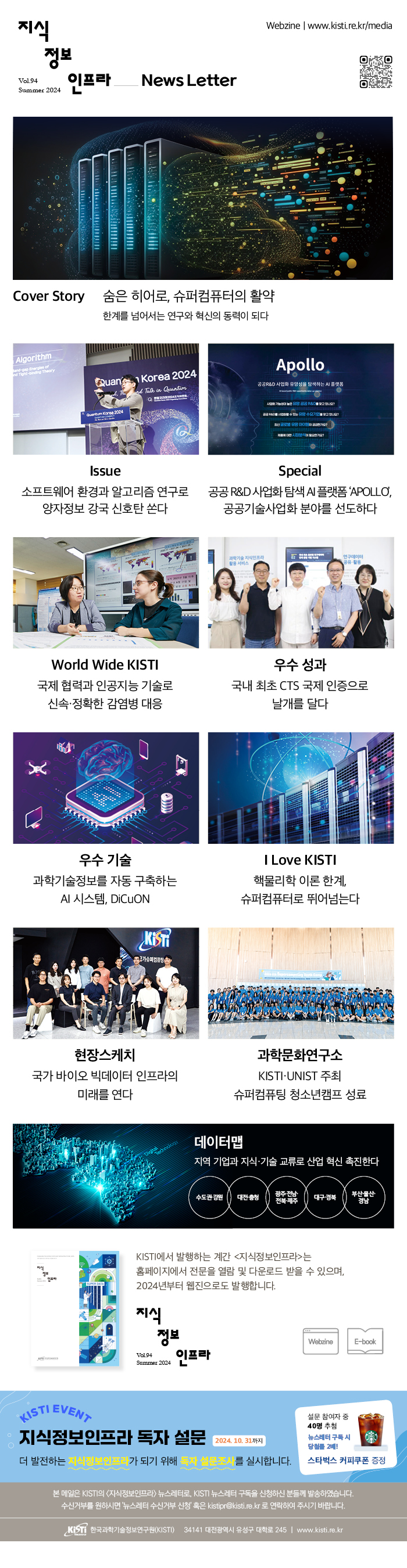Image resolution: width=407 pixels, height=1568 pixels.
Task: Open the 현장스케치 bio big data story
Action: pyautogui.click(x=105, y=983)
